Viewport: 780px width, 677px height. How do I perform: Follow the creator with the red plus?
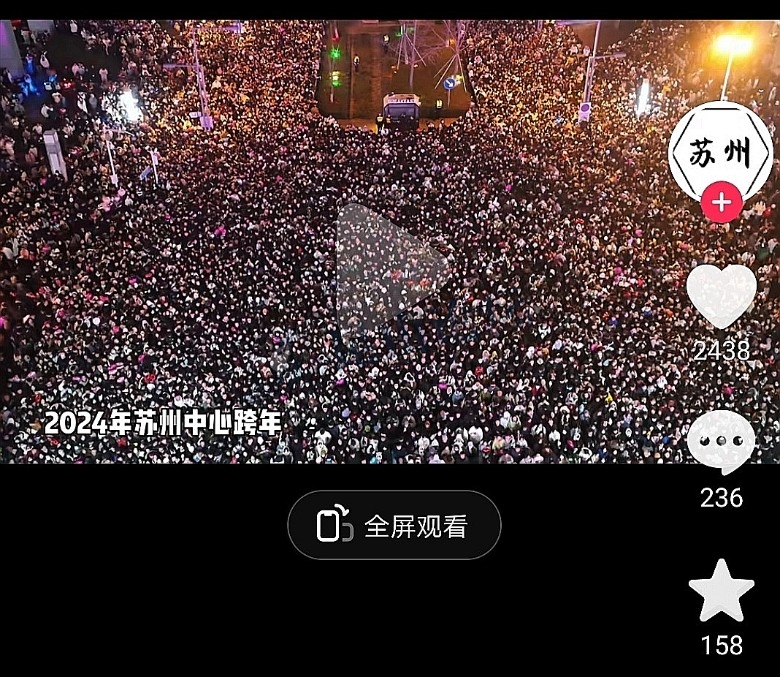pos(721,203)
